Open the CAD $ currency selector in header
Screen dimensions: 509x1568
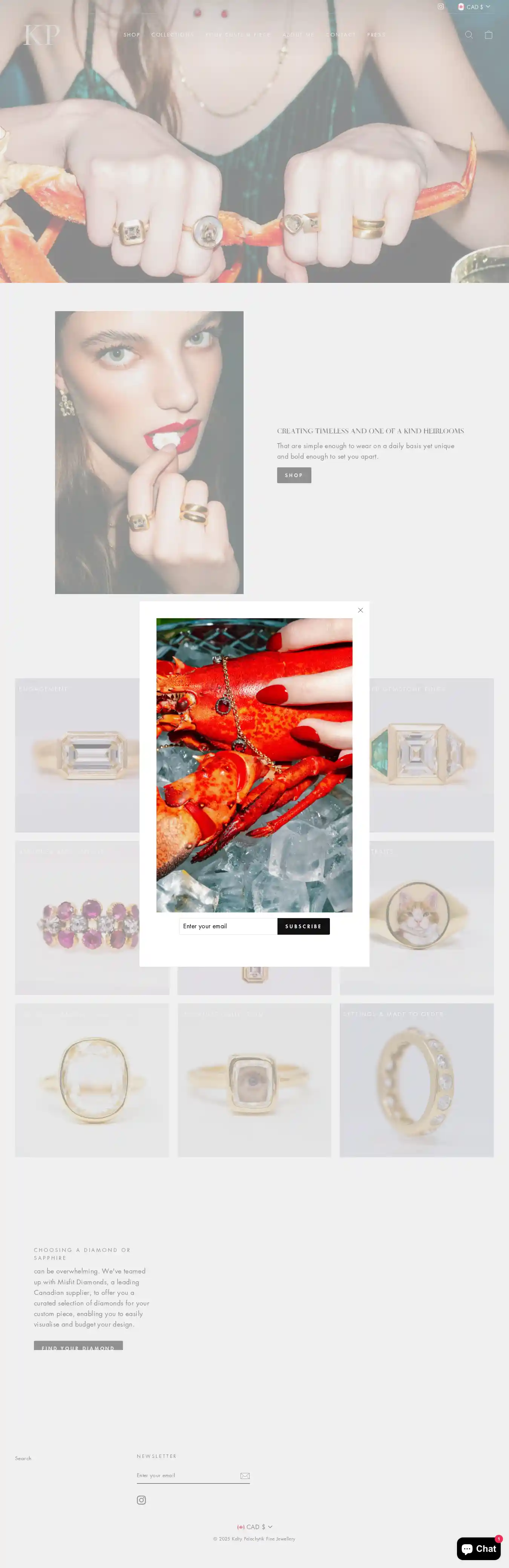[x=474, y=7]
